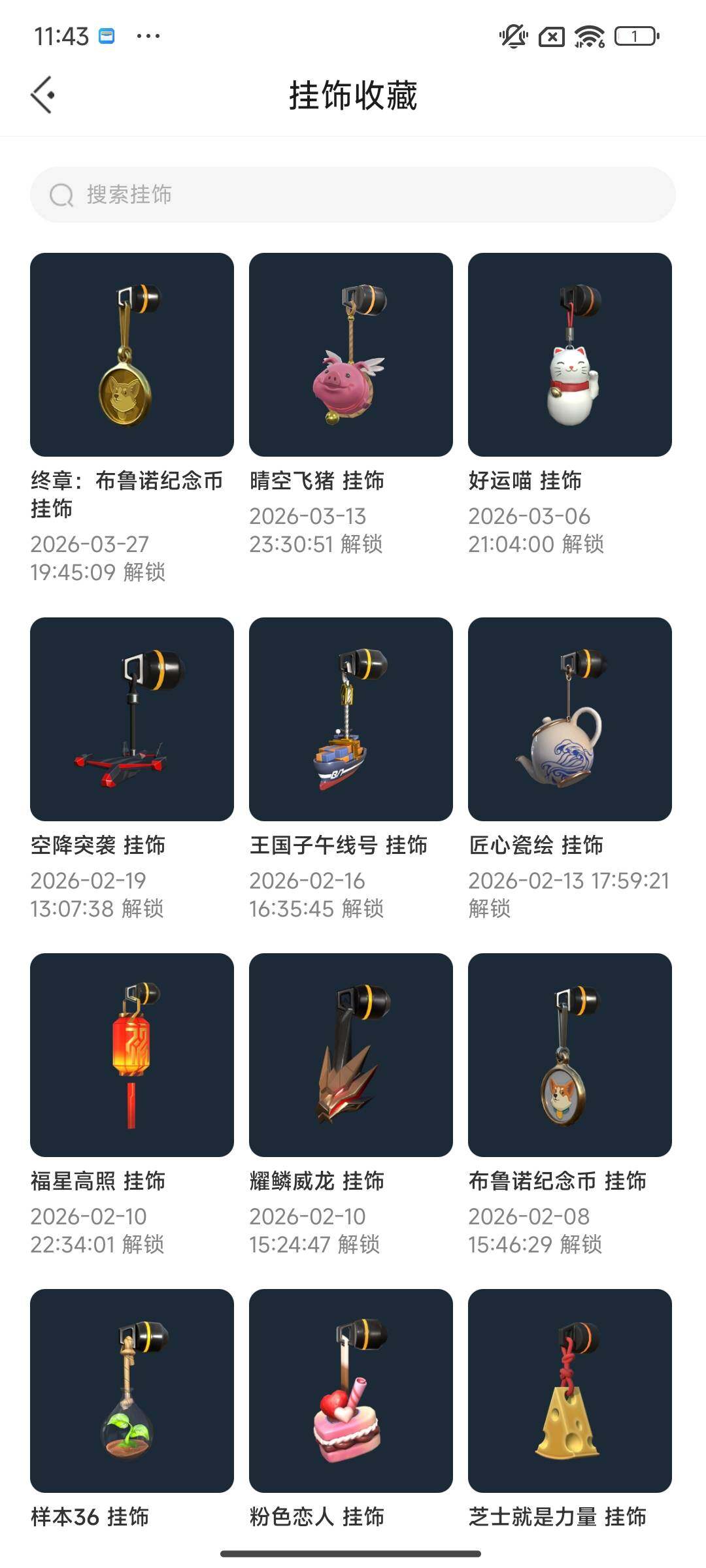
Task: Tap the 王国子午线号 挂饰 name label
Action: (x=339, y=845)
